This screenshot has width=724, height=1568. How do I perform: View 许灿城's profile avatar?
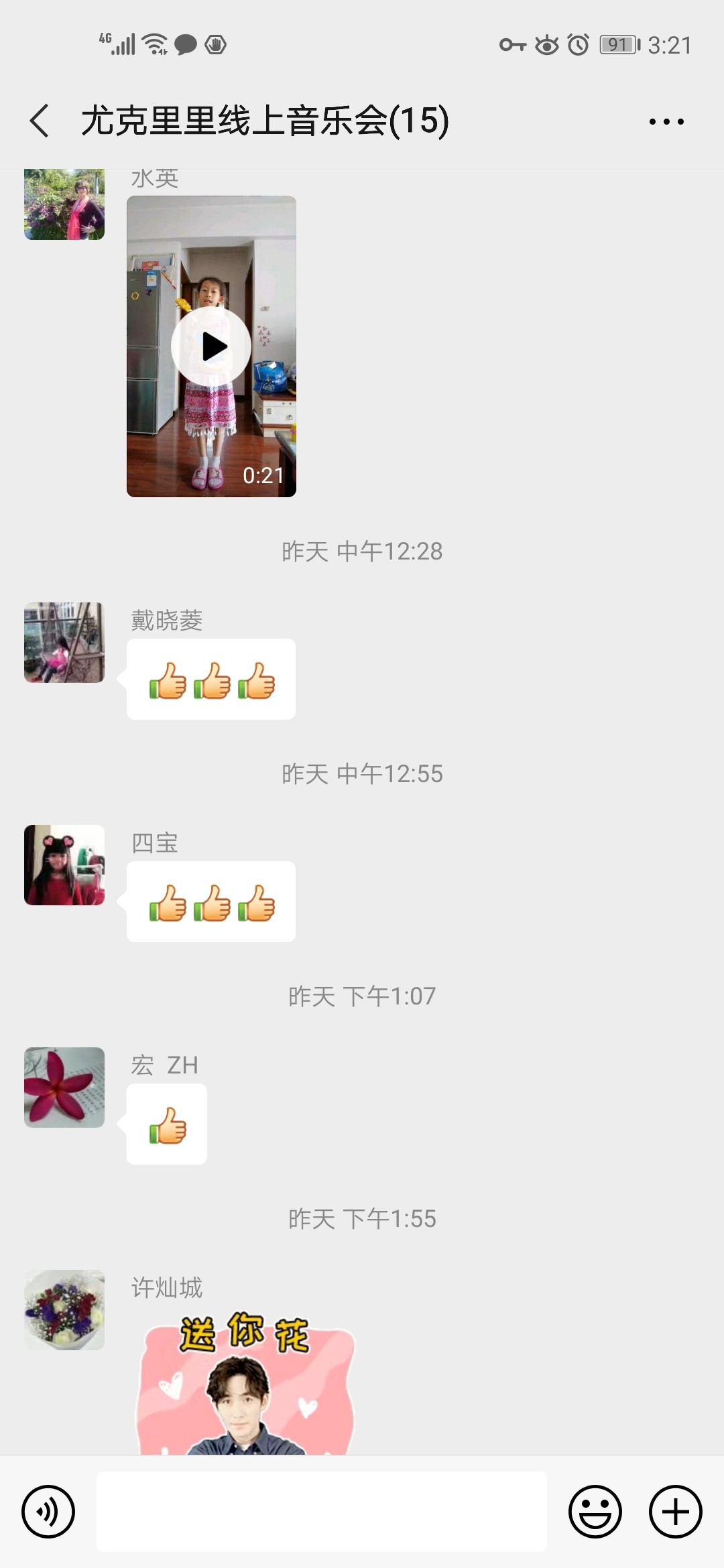point(64,1310)
